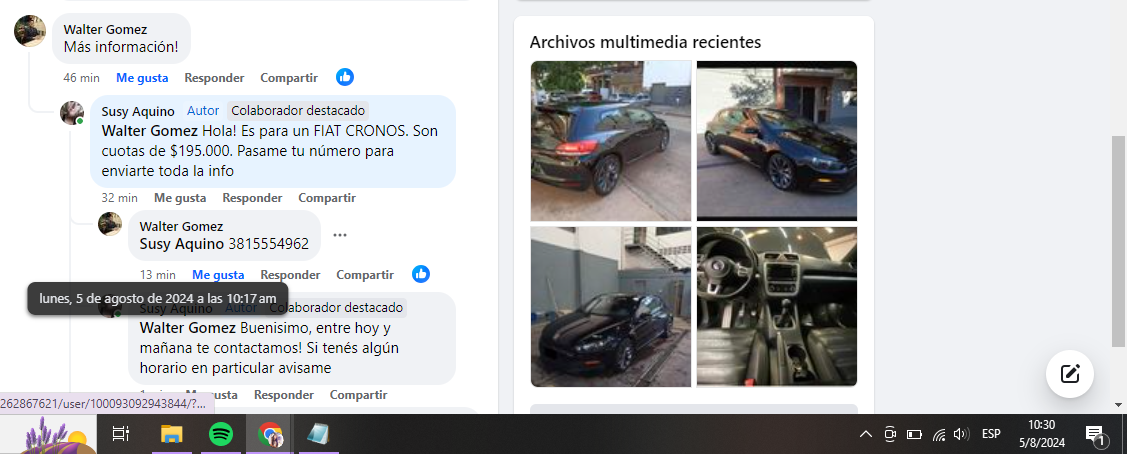Open File Explorer from the taskbar
Screen dimensions: 1127x454
tap(172, 434)
